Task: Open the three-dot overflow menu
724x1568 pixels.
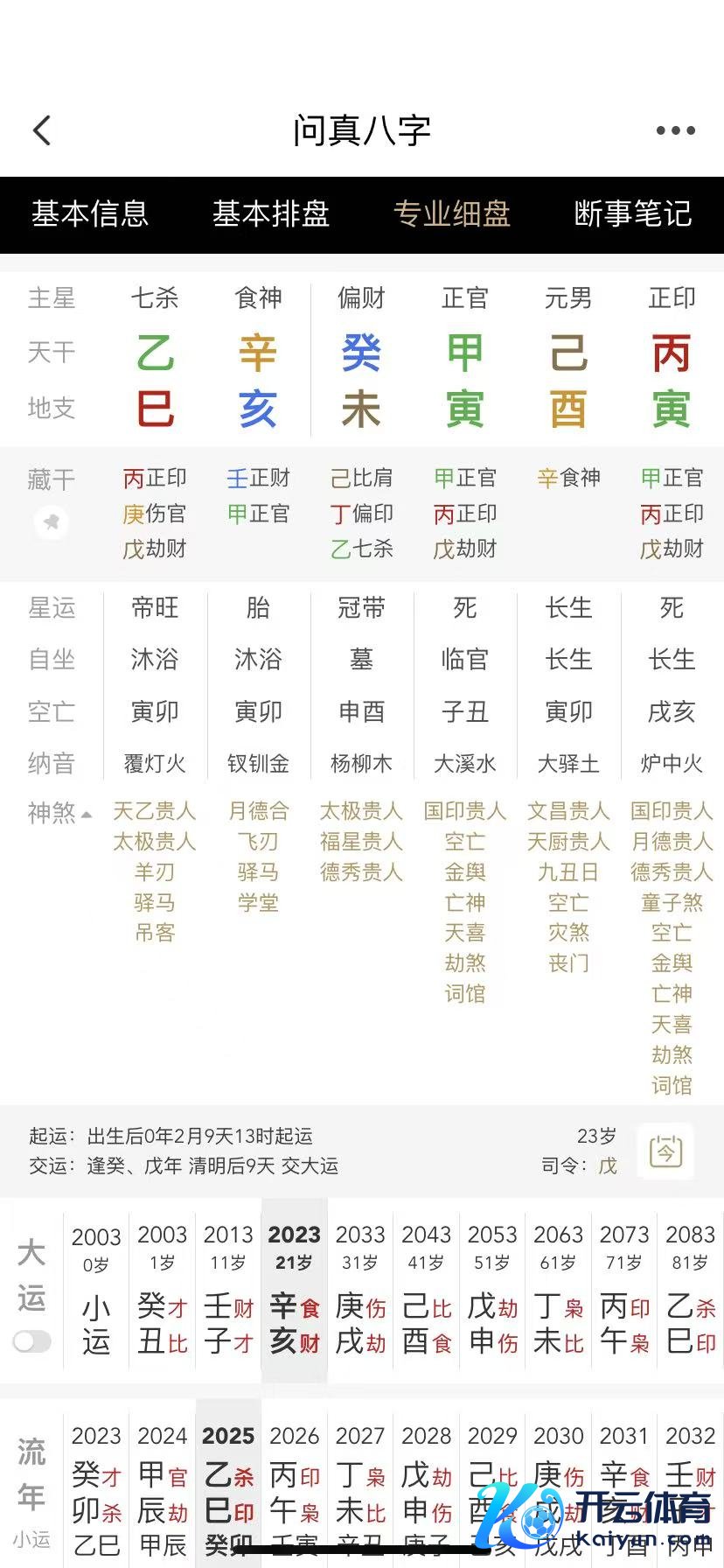Action: pyautogui.click(x=675, y=131)
